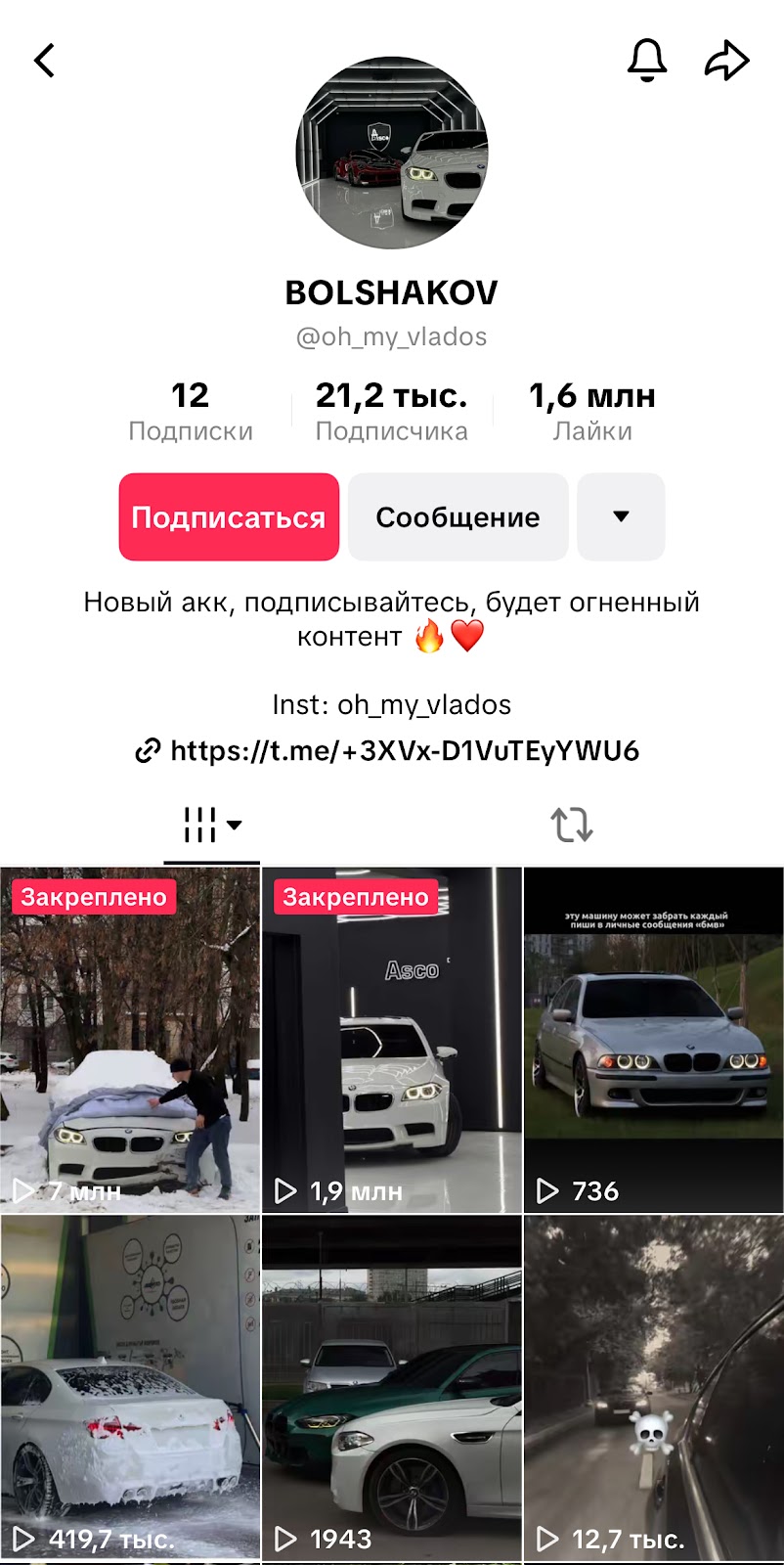This screenshot has width=784, height=1565.
Task: View the 12 Подписки following list
Action: pyautogui.click(x=191, y=411)
